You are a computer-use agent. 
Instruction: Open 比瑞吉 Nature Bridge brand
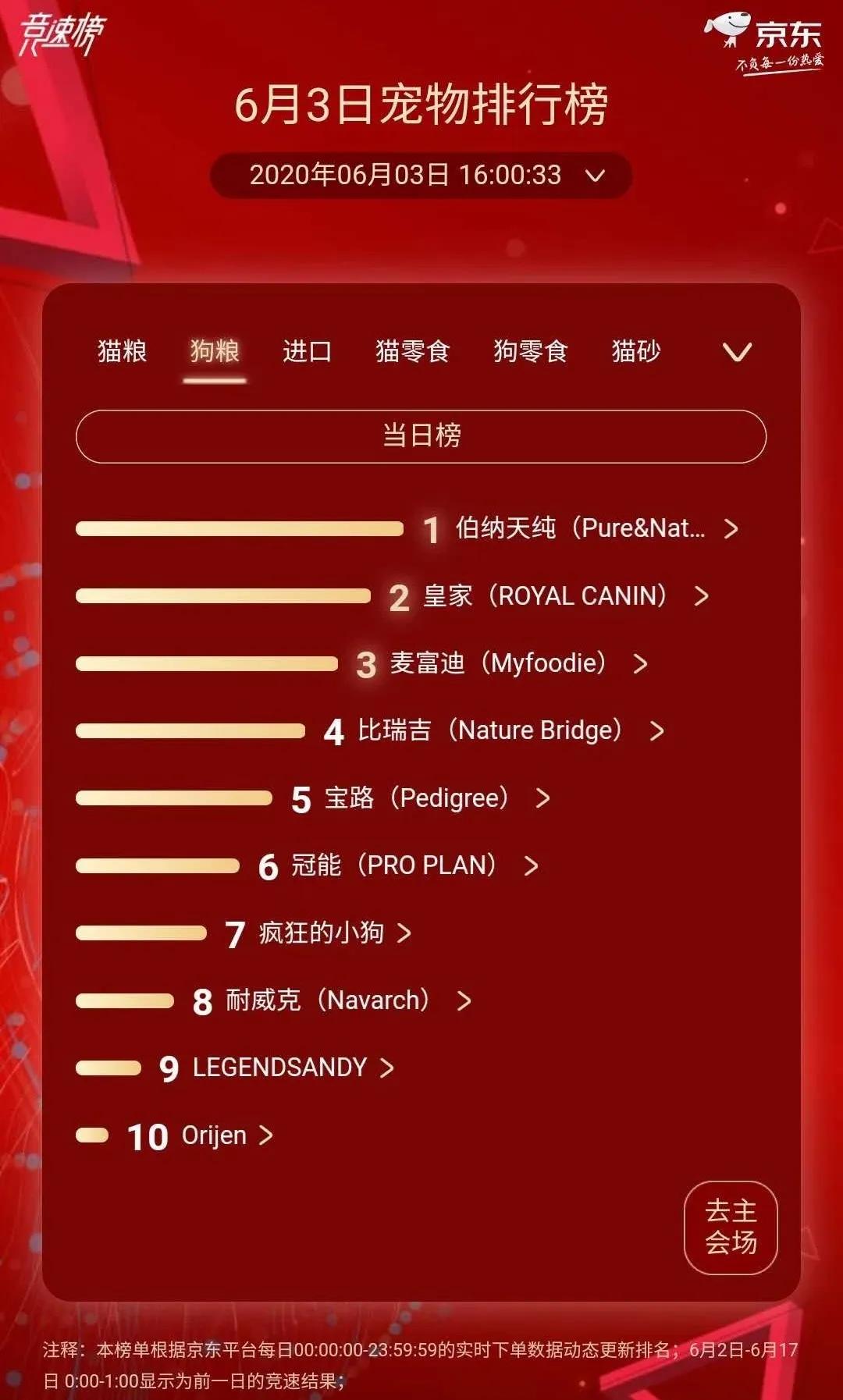(x=492, y=731)
